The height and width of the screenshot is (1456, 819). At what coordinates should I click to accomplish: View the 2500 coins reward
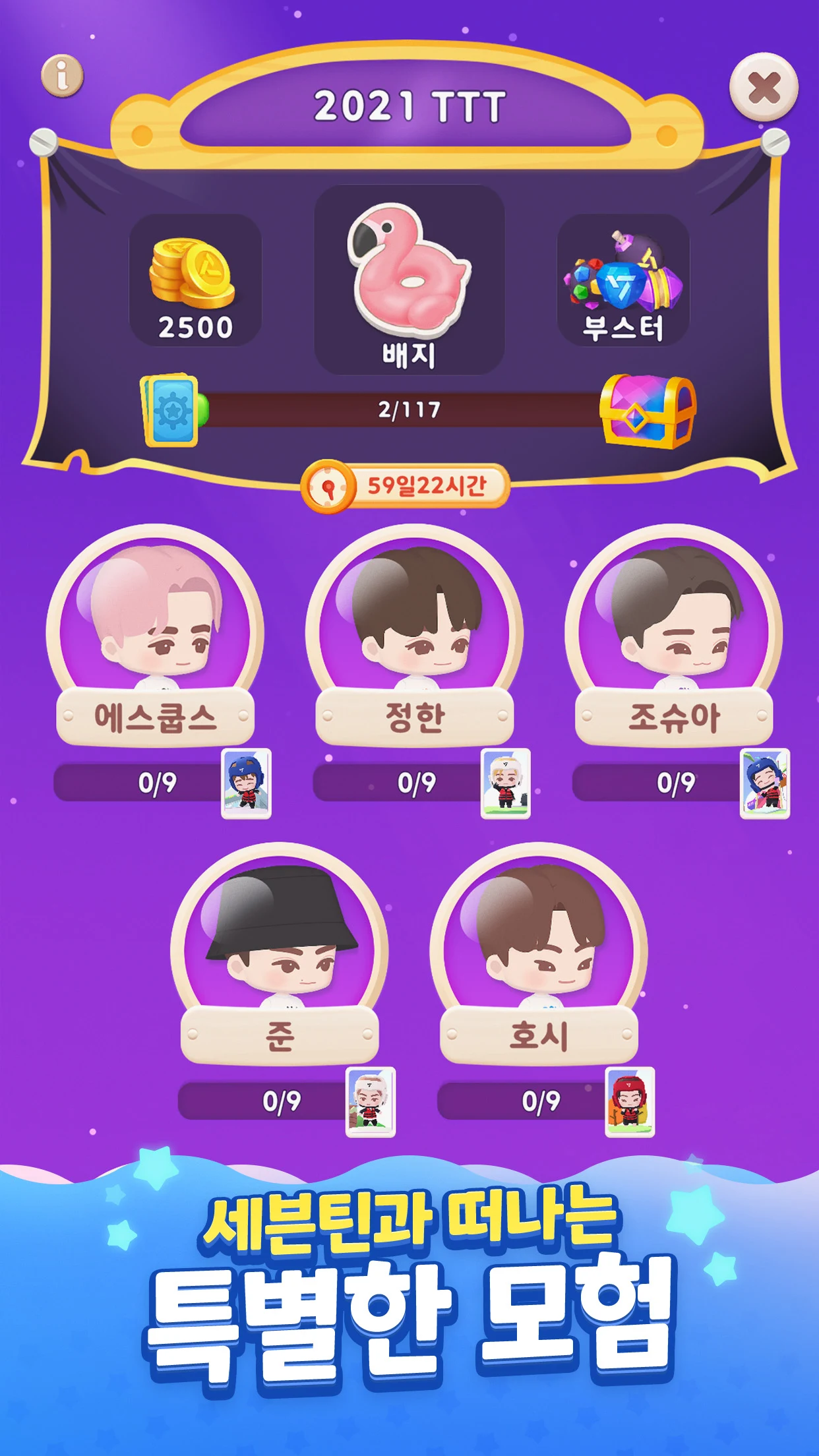[x=195, y=280]
